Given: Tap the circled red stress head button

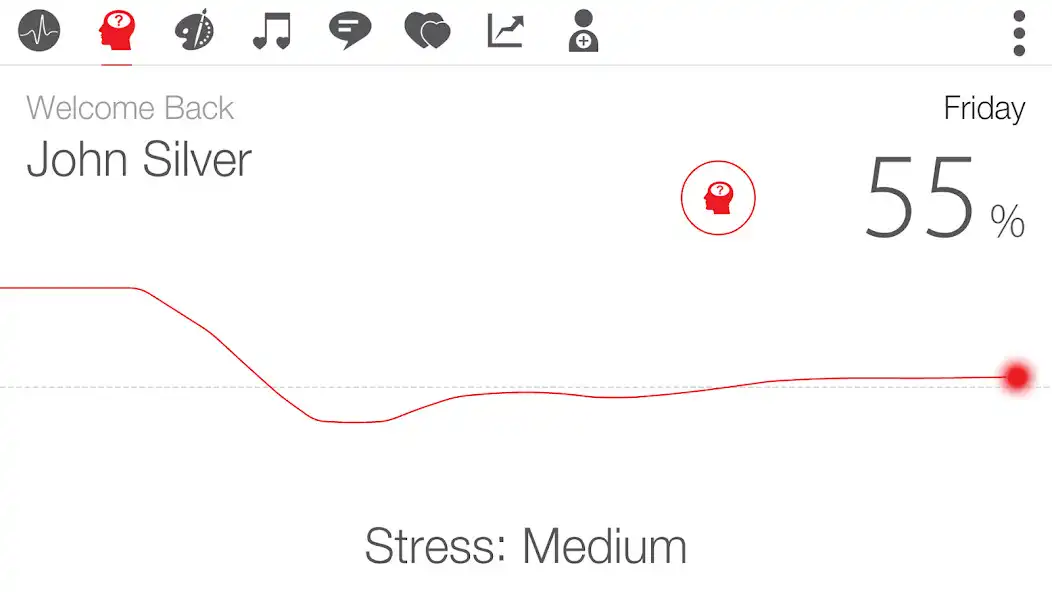Looking at the screenshot, I should click(718, 198).
